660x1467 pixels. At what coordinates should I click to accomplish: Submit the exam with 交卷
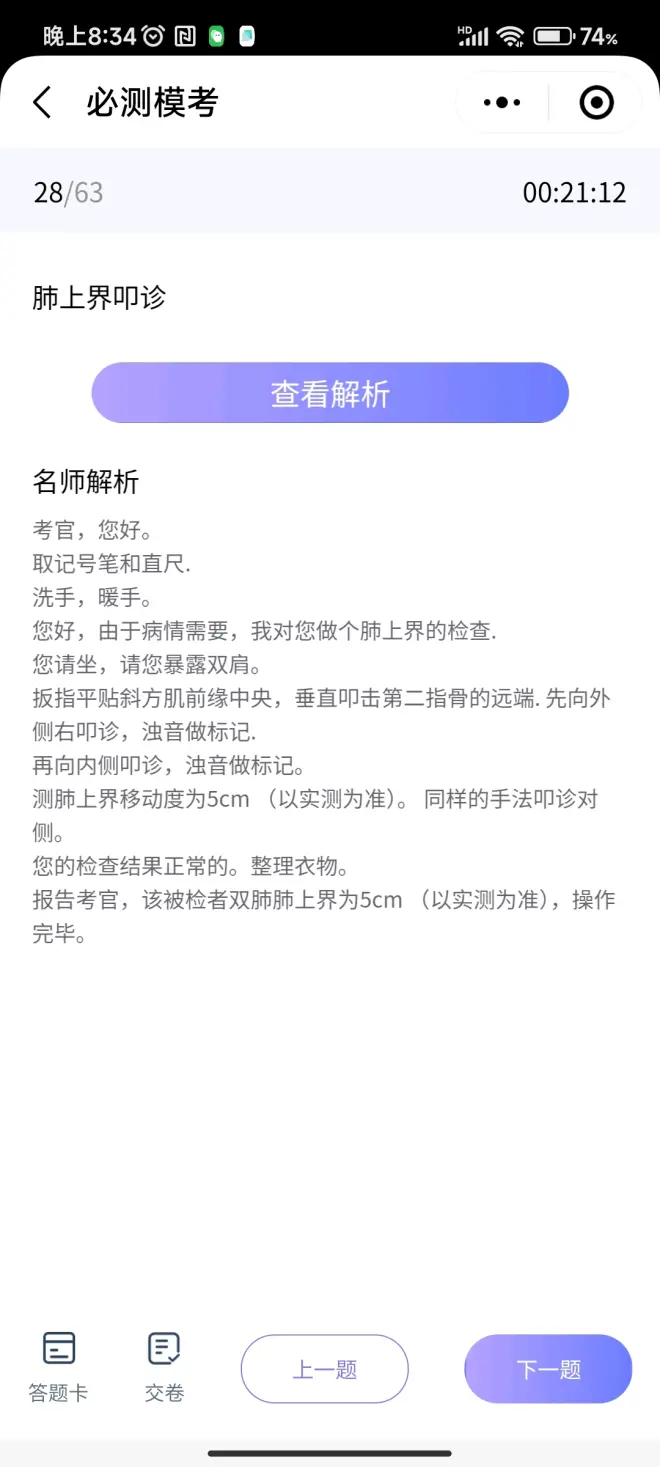(x=164, y=1366)
